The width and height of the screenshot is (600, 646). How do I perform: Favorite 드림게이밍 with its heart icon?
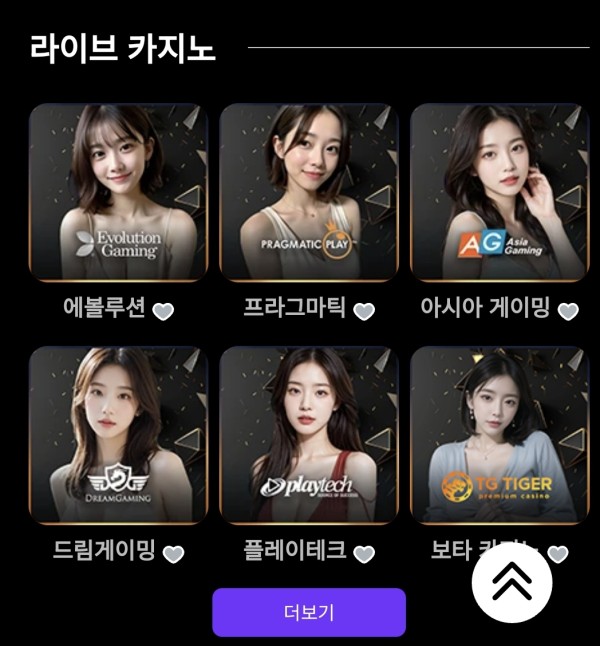(173, 554)
